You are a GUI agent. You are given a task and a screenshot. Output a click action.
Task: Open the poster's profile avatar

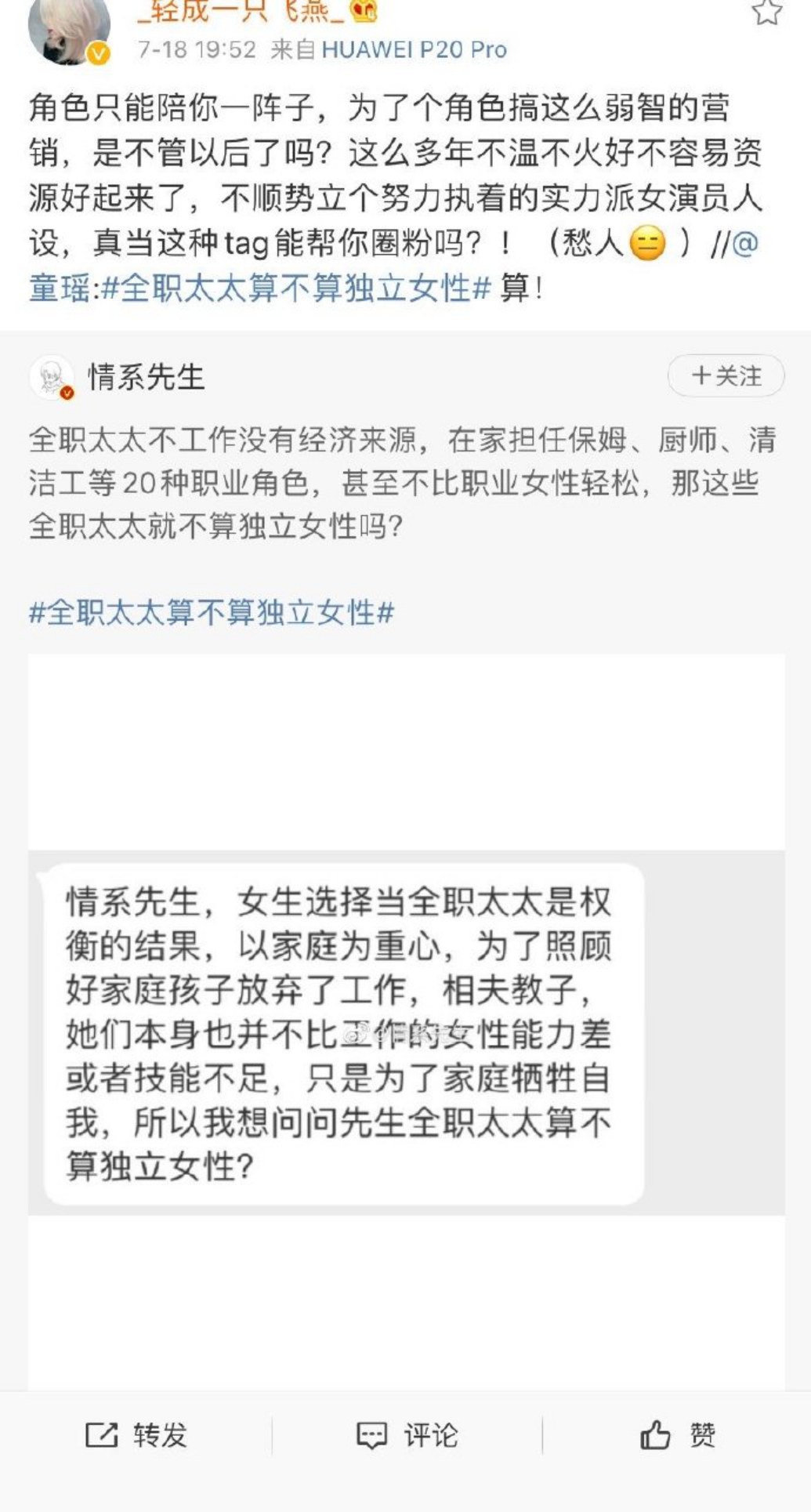pyautogui.click(x=69, y=29)
